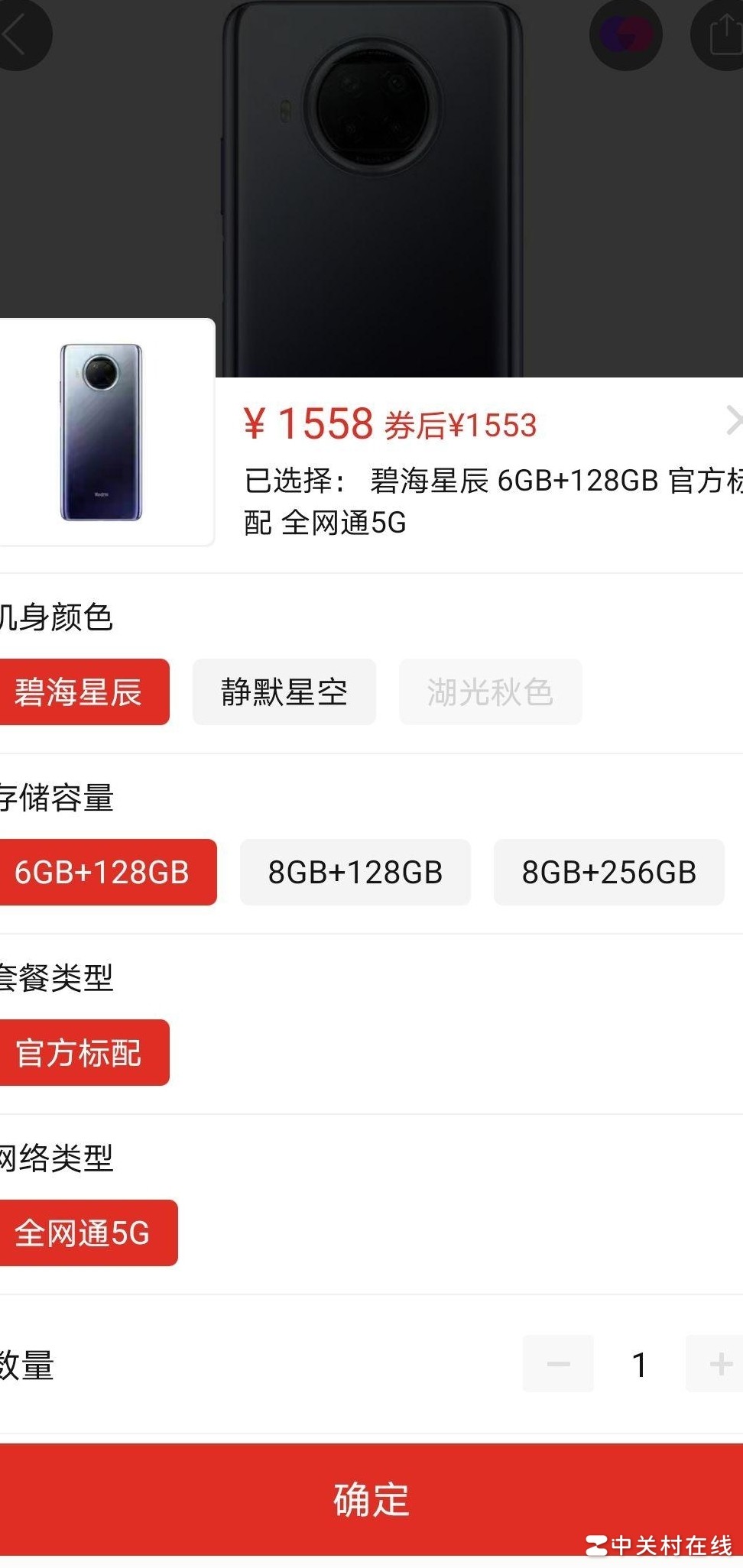Image resolution: width=743 pixels, height=1568 pixels.
Task: Decrease quantity with the minus button
Action: (x=558, y=1364)
